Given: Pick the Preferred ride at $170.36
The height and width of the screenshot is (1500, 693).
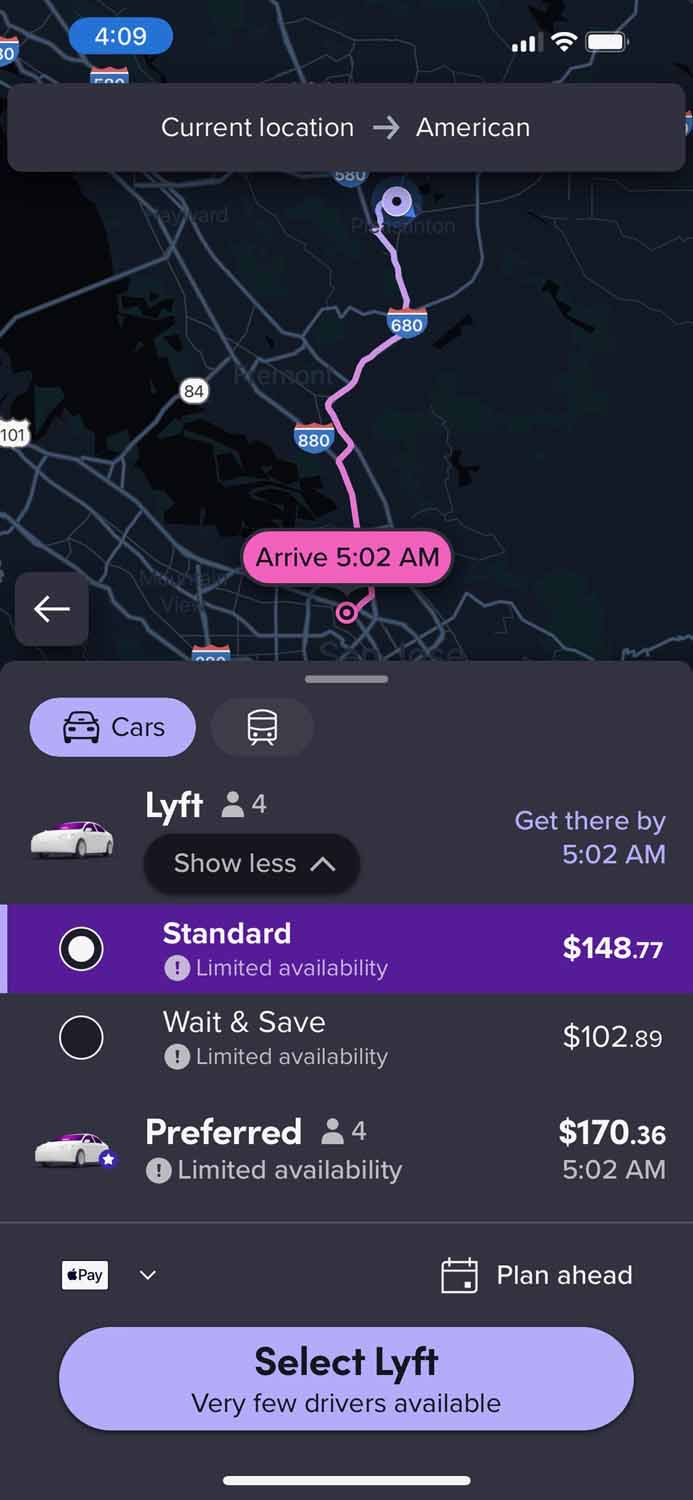Looking at the screenshot, I should click(x=346, y=1149).
